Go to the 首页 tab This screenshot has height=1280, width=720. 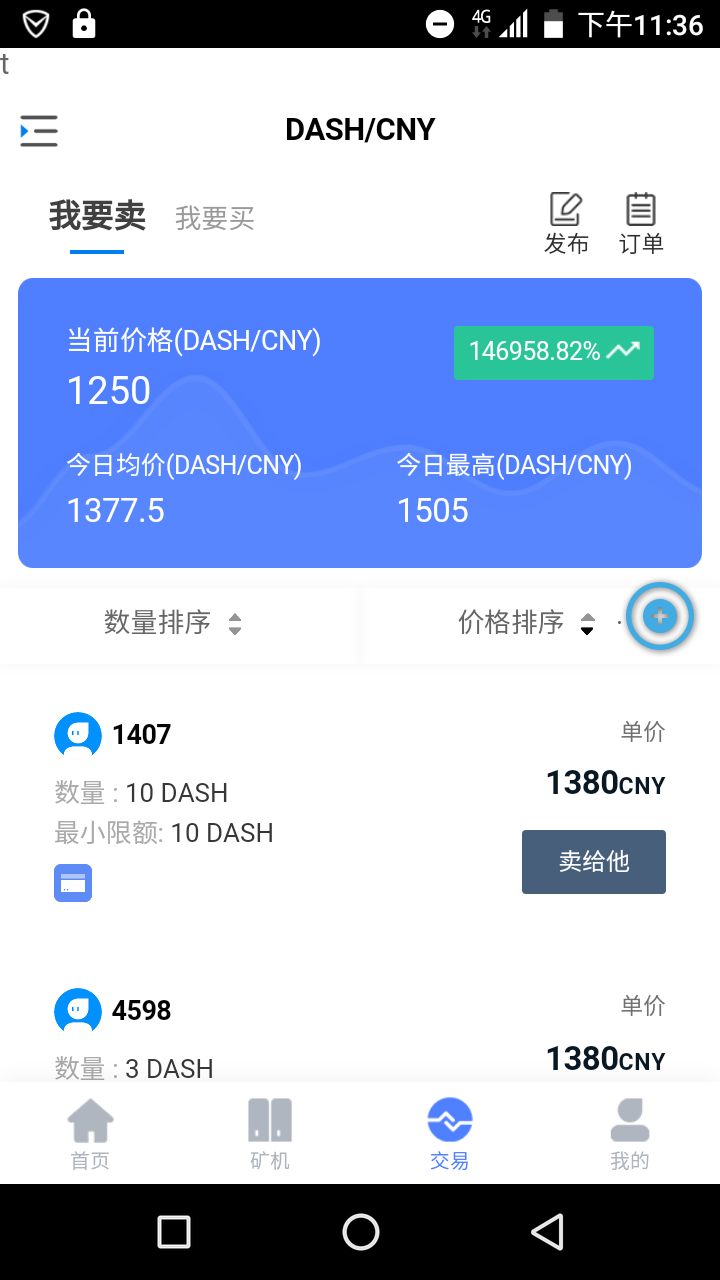(x=90, y=1134)
